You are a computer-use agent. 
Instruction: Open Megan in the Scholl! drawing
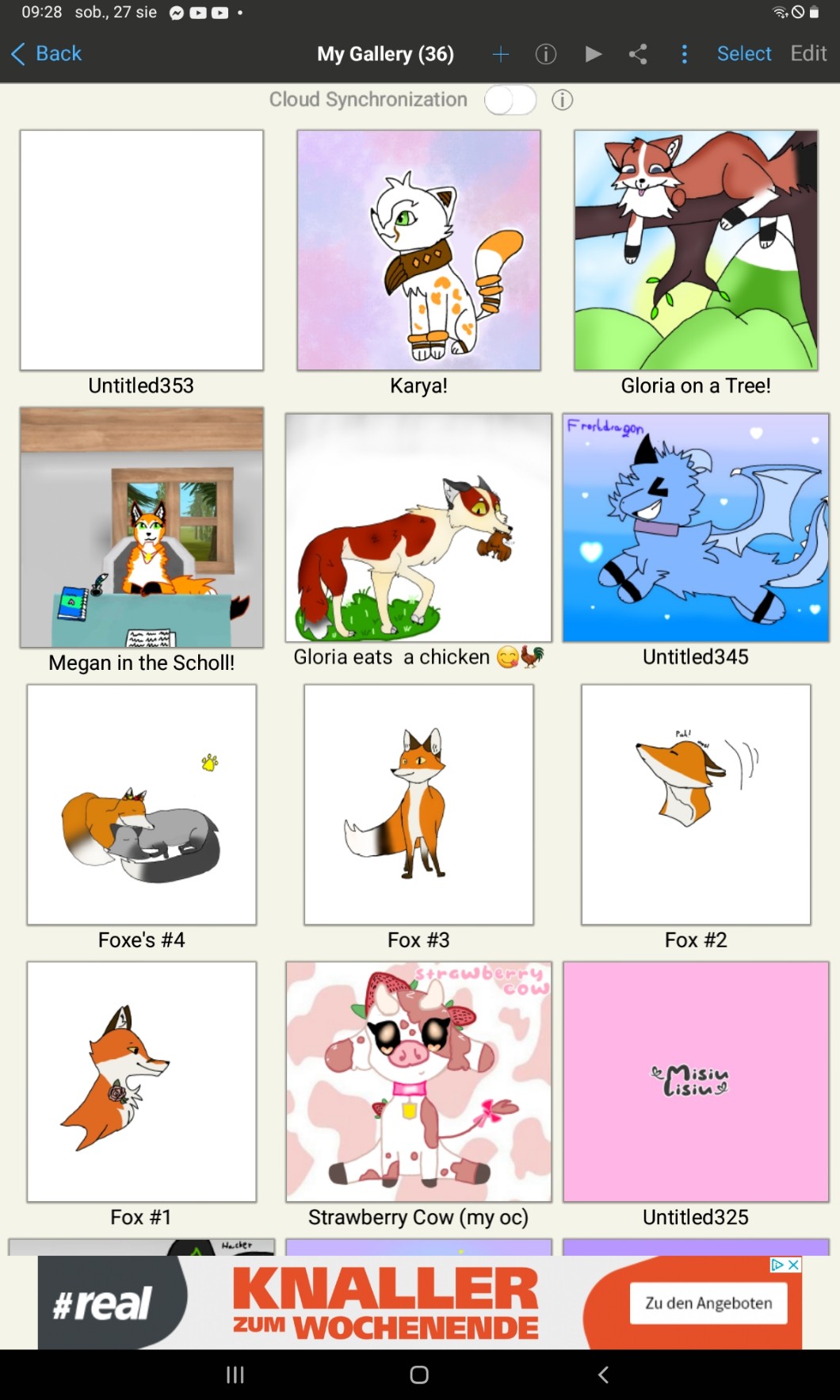tap(142, 528)
